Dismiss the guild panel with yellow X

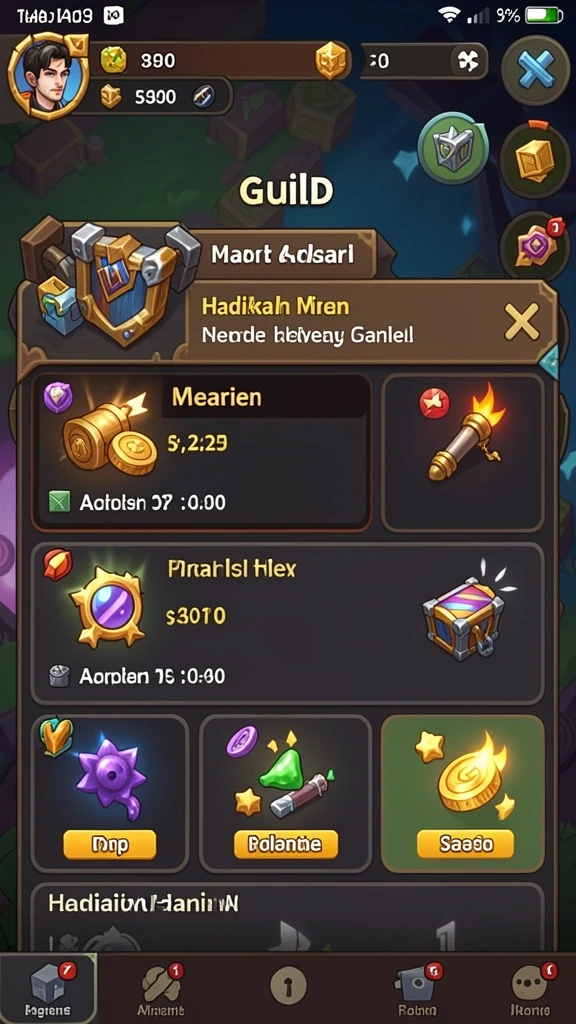[522, 321]
